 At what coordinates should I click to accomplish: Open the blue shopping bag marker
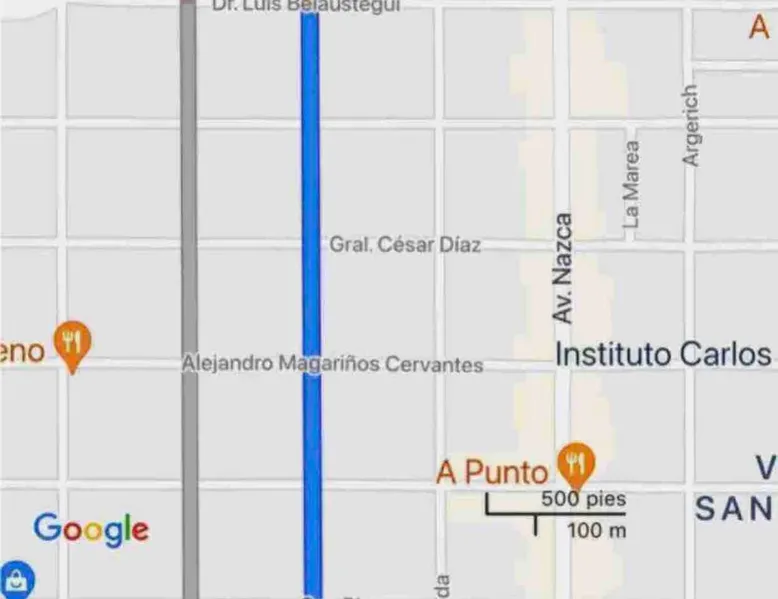[15, 579]
